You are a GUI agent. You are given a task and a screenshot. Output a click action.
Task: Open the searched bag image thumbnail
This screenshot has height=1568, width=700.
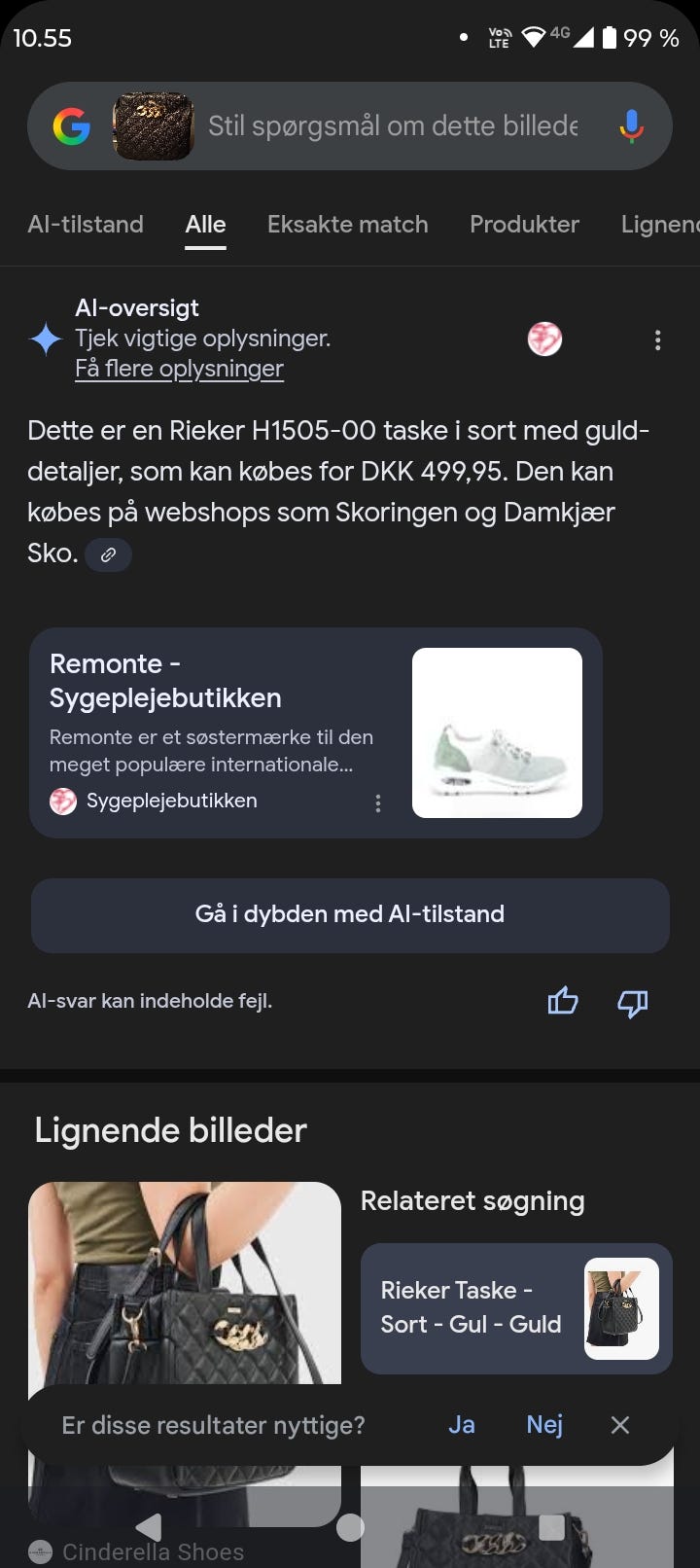[153, 126]
